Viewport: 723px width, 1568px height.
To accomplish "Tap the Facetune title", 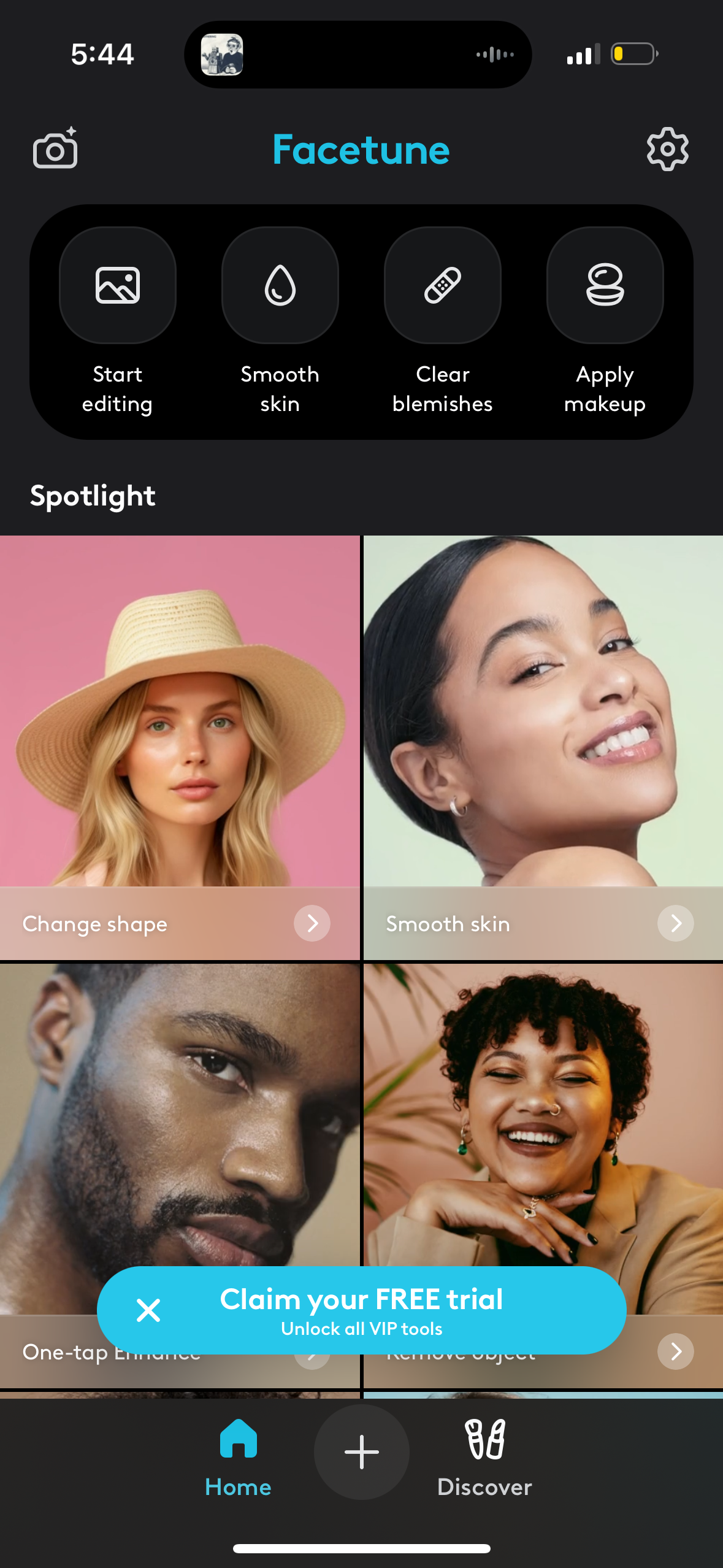I will pos(361,149).
